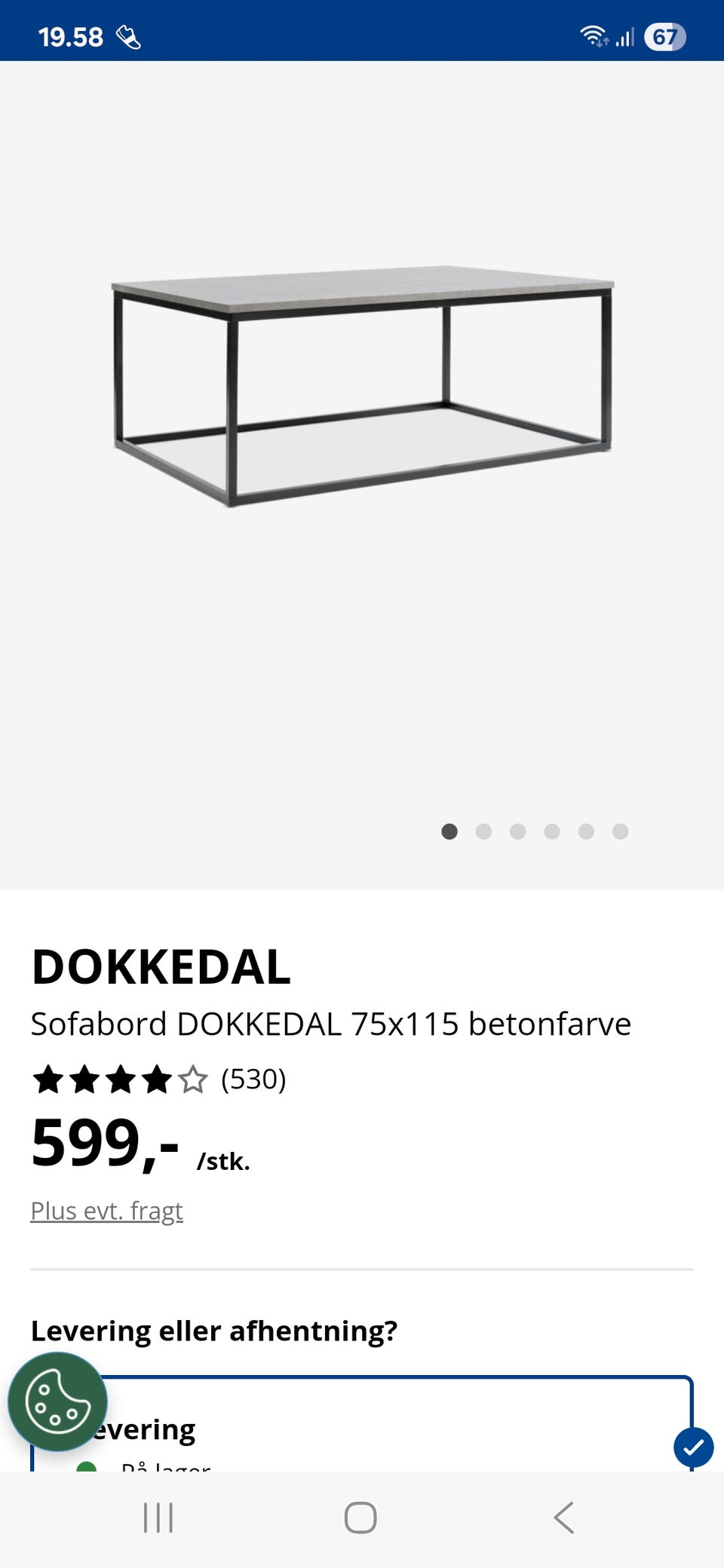This screenshot has height=1568, width=724.
Task: Open the 'Plus evt. fragt' shipping link
Action: tap(106, 1211)
